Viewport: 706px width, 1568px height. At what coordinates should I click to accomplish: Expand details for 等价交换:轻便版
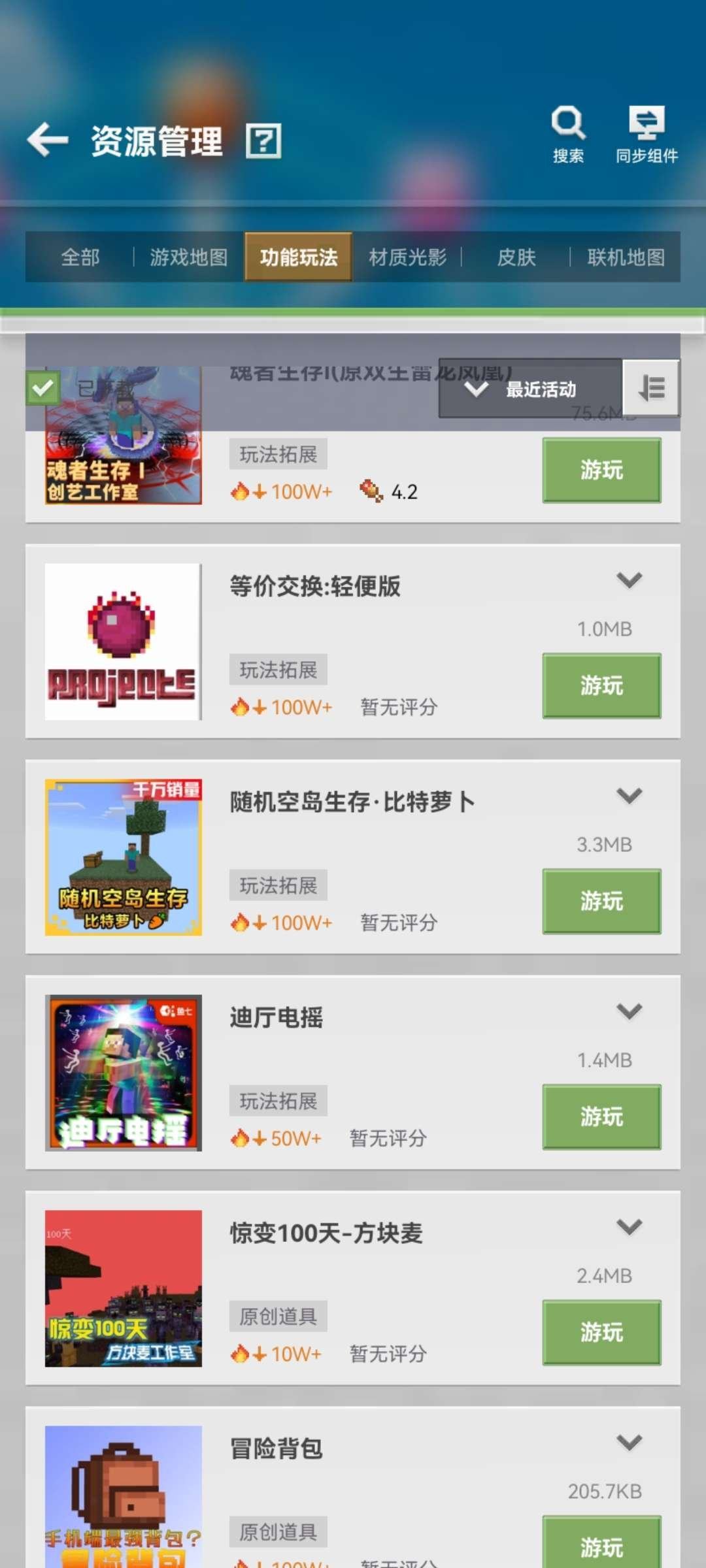[x=628, y=580]
